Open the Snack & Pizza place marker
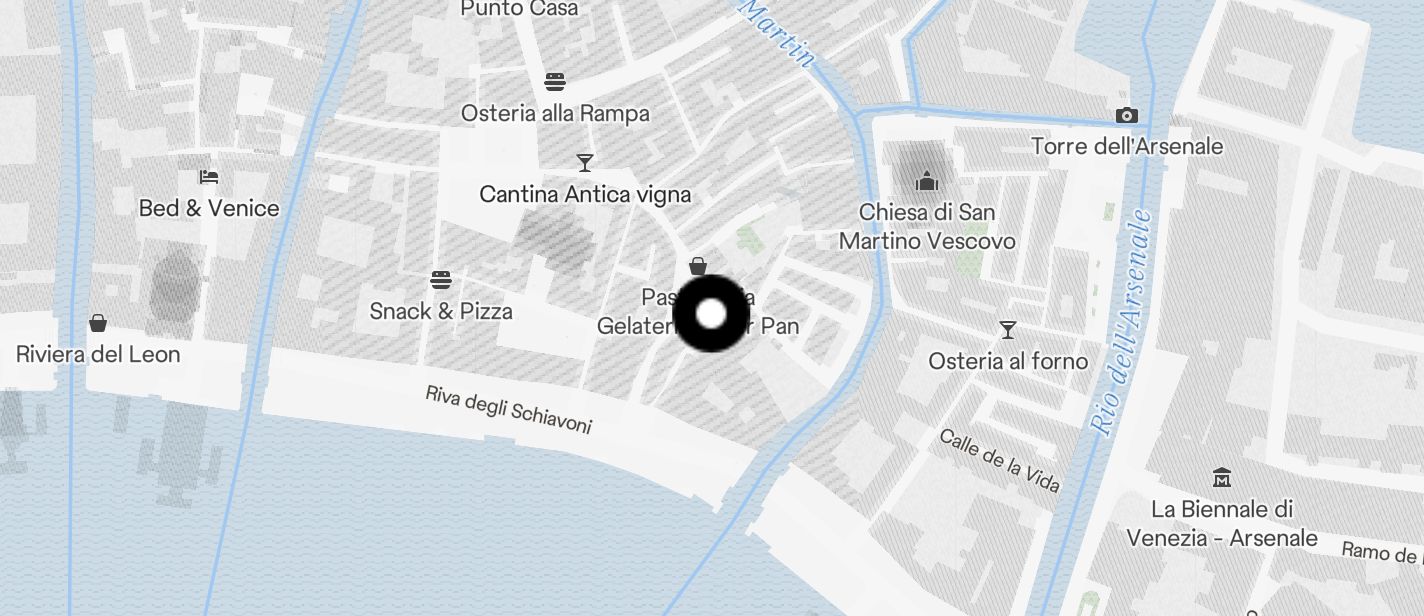Screen dimensions: 1424x616 coord(441,279)
